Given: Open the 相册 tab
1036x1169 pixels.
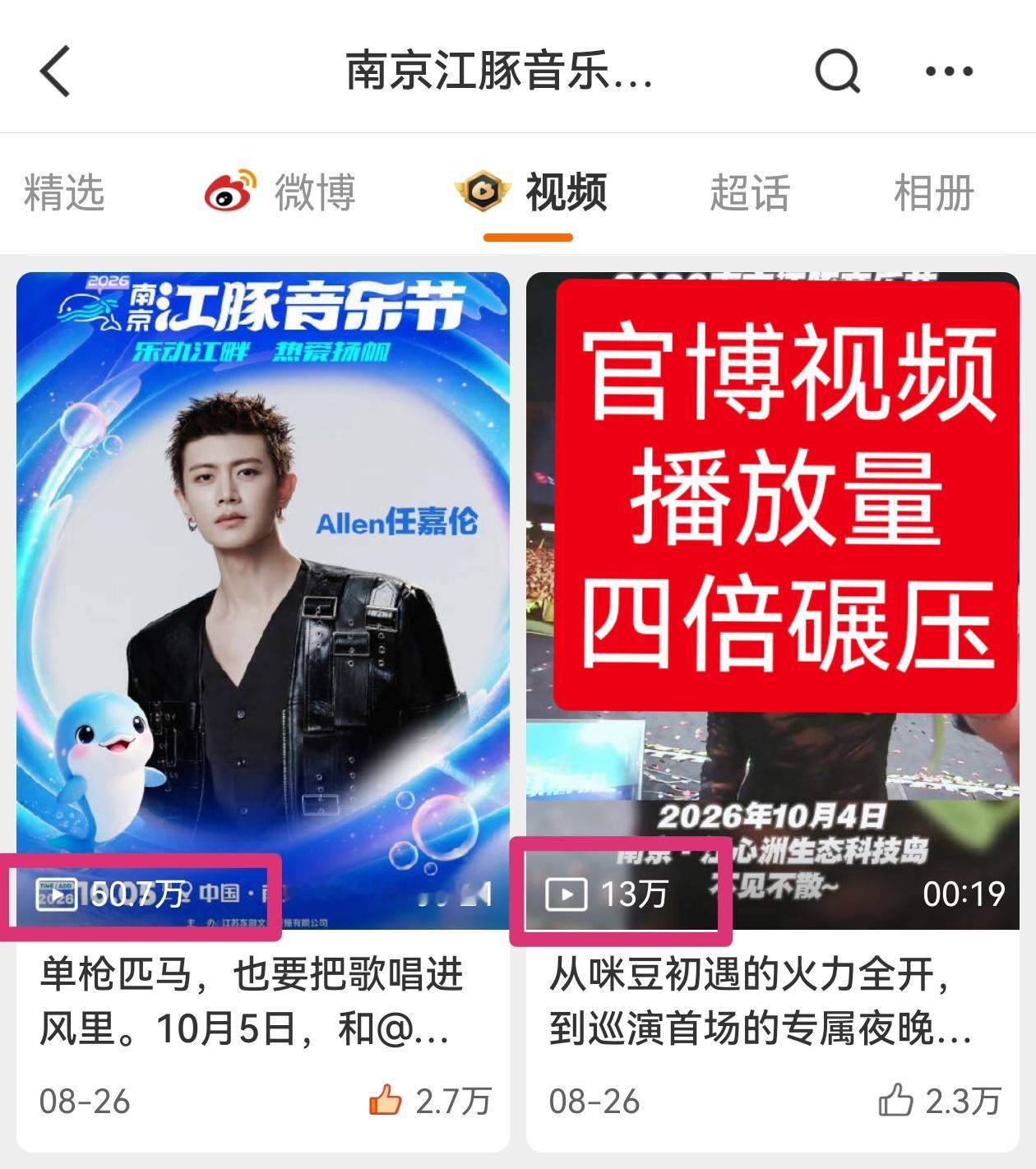Looking at the screenshot, I should pyautogui.click(x=934, y=192).
